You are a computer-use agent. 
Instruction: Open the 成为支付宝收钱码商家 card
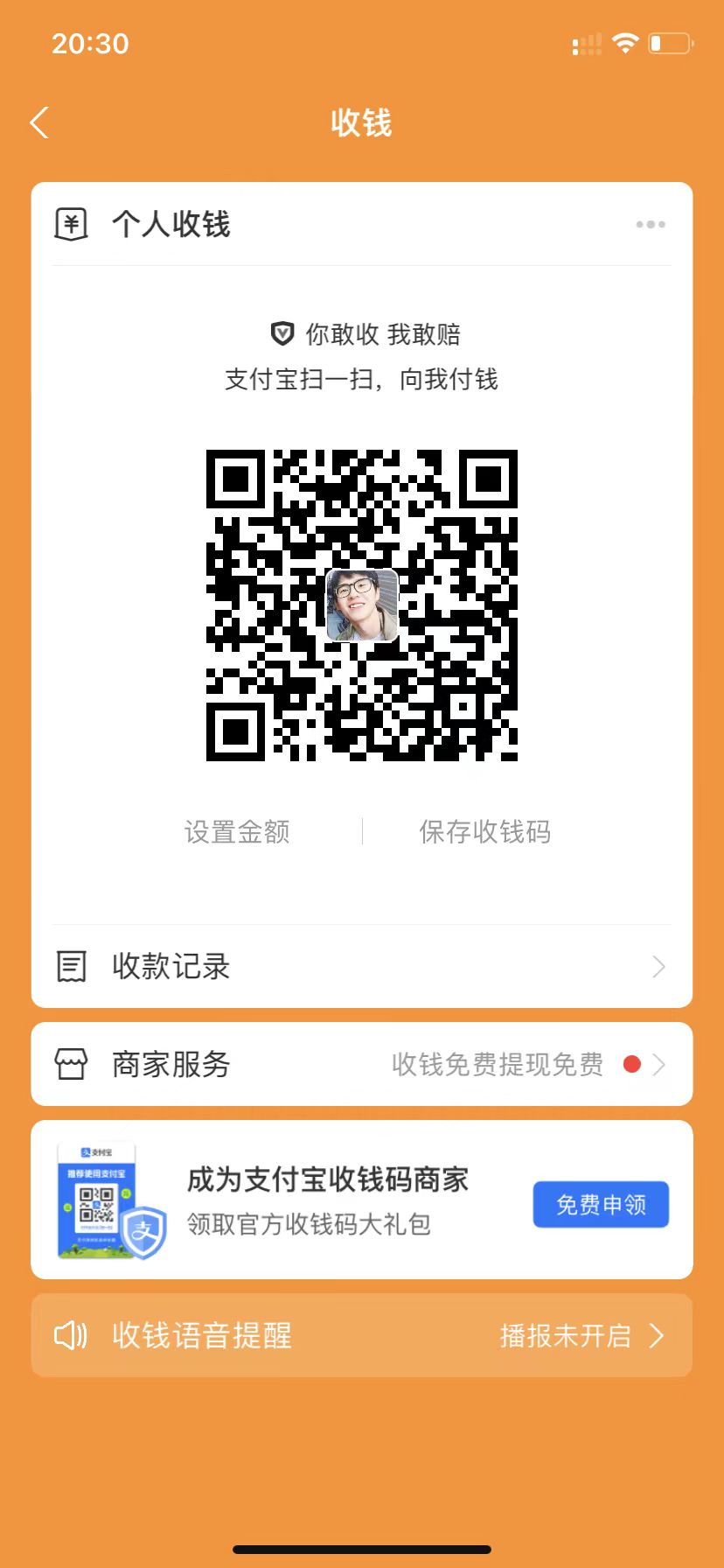tap(328, 1199)
